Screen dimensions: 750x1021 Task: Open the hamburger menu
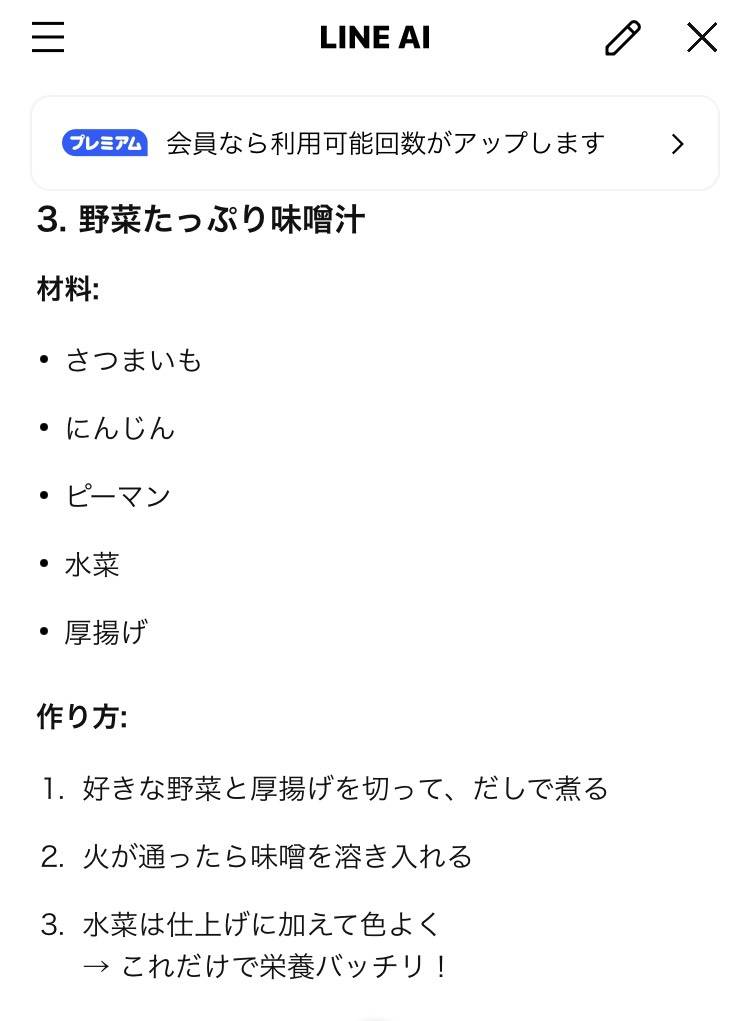(48, 38)
